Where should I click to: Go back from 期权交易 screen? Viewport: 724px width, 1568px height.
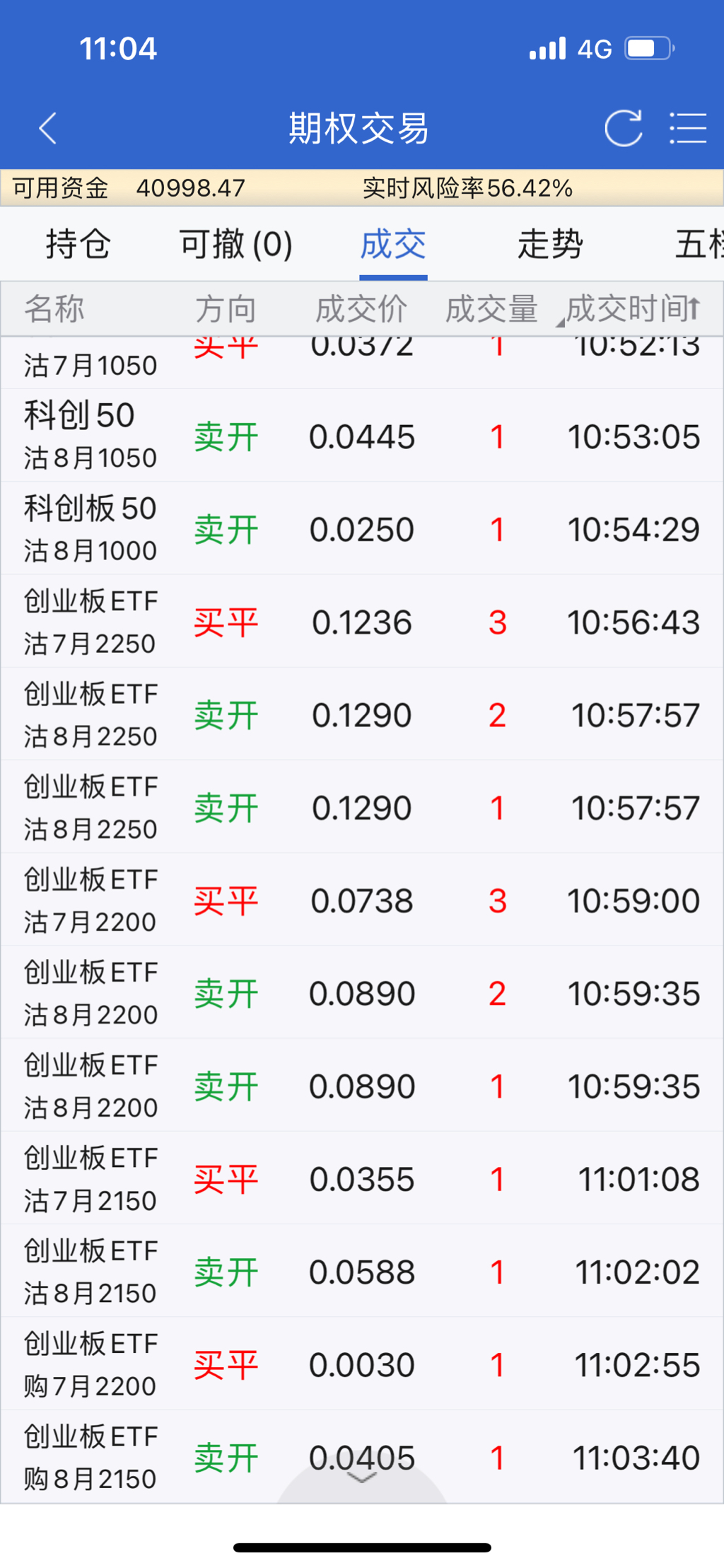[x=48, y=129]
